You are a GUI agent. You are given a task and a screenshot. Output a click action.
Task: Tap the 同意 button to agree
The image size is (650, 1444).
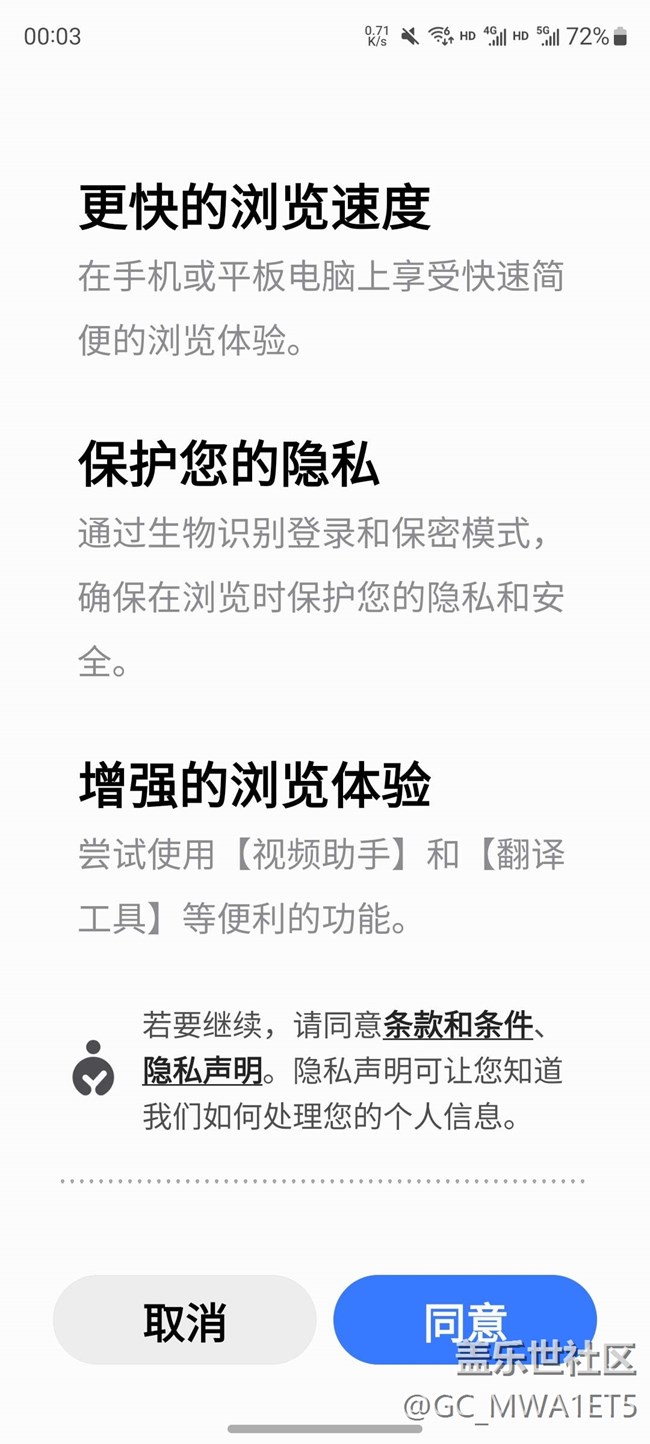tap(465, 1320)
